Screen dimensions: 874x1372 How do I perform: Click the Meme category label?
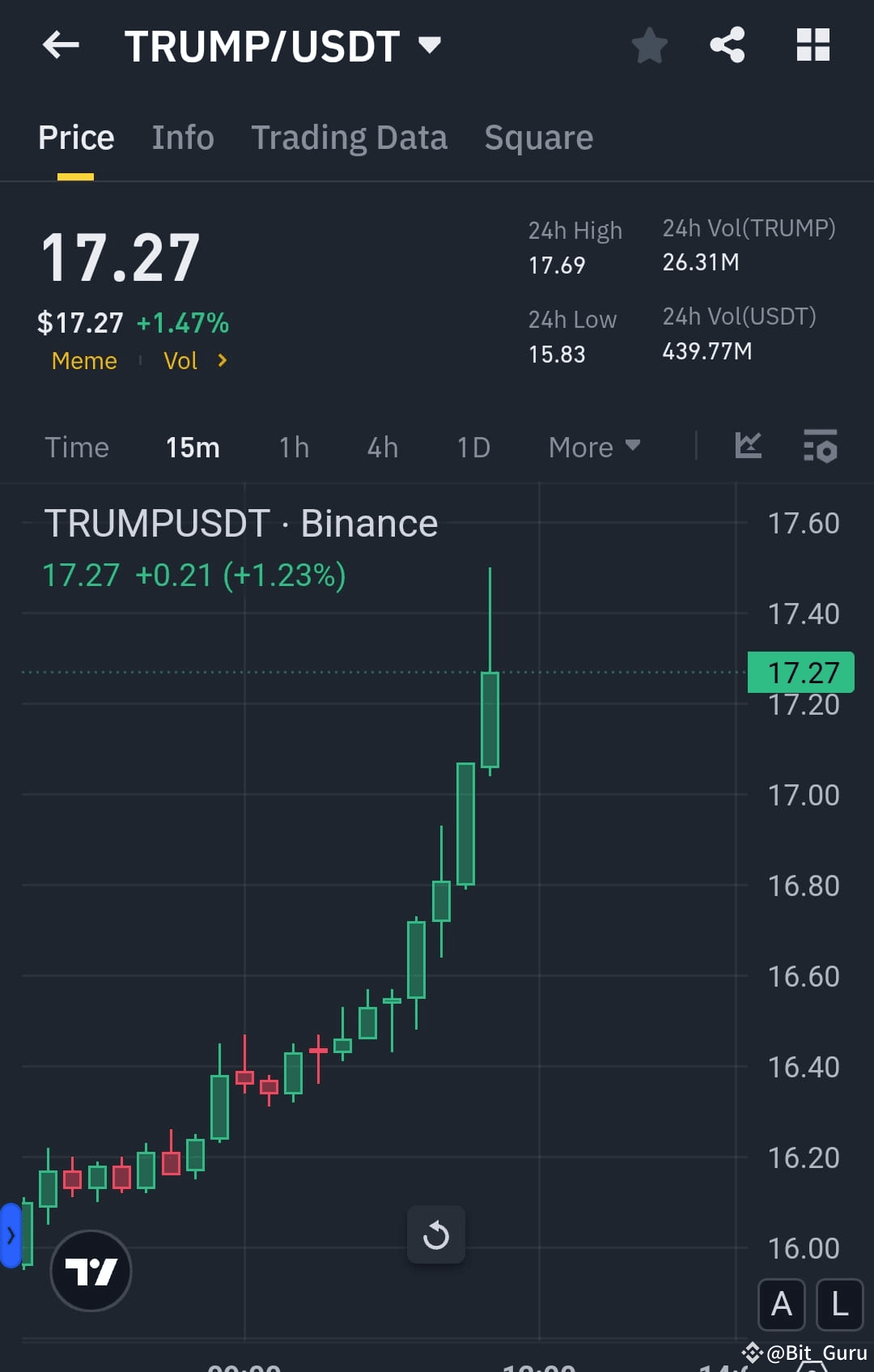[83, 361]
